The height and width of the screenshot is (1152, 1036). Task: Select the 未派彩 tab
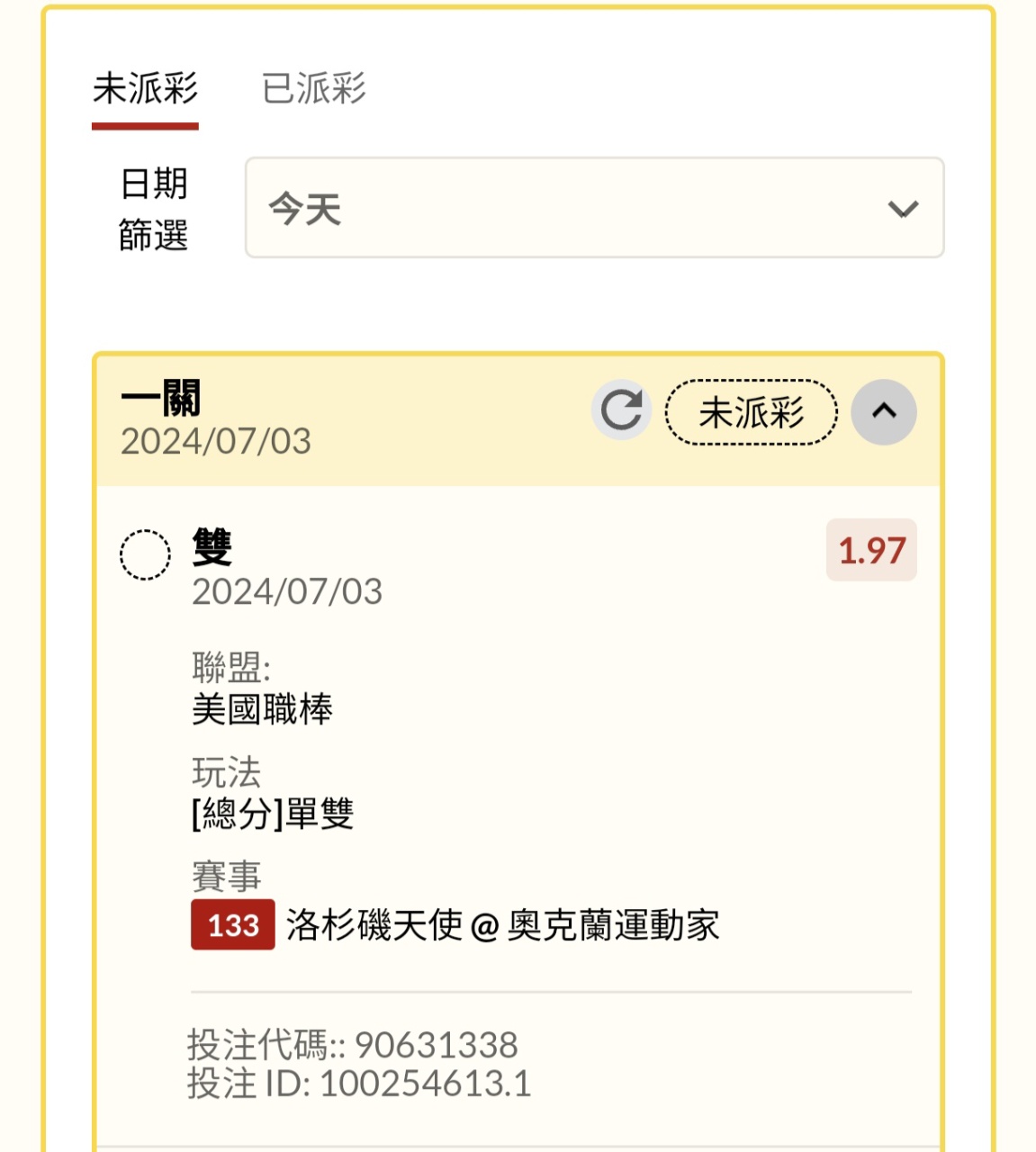click(145, 89)
